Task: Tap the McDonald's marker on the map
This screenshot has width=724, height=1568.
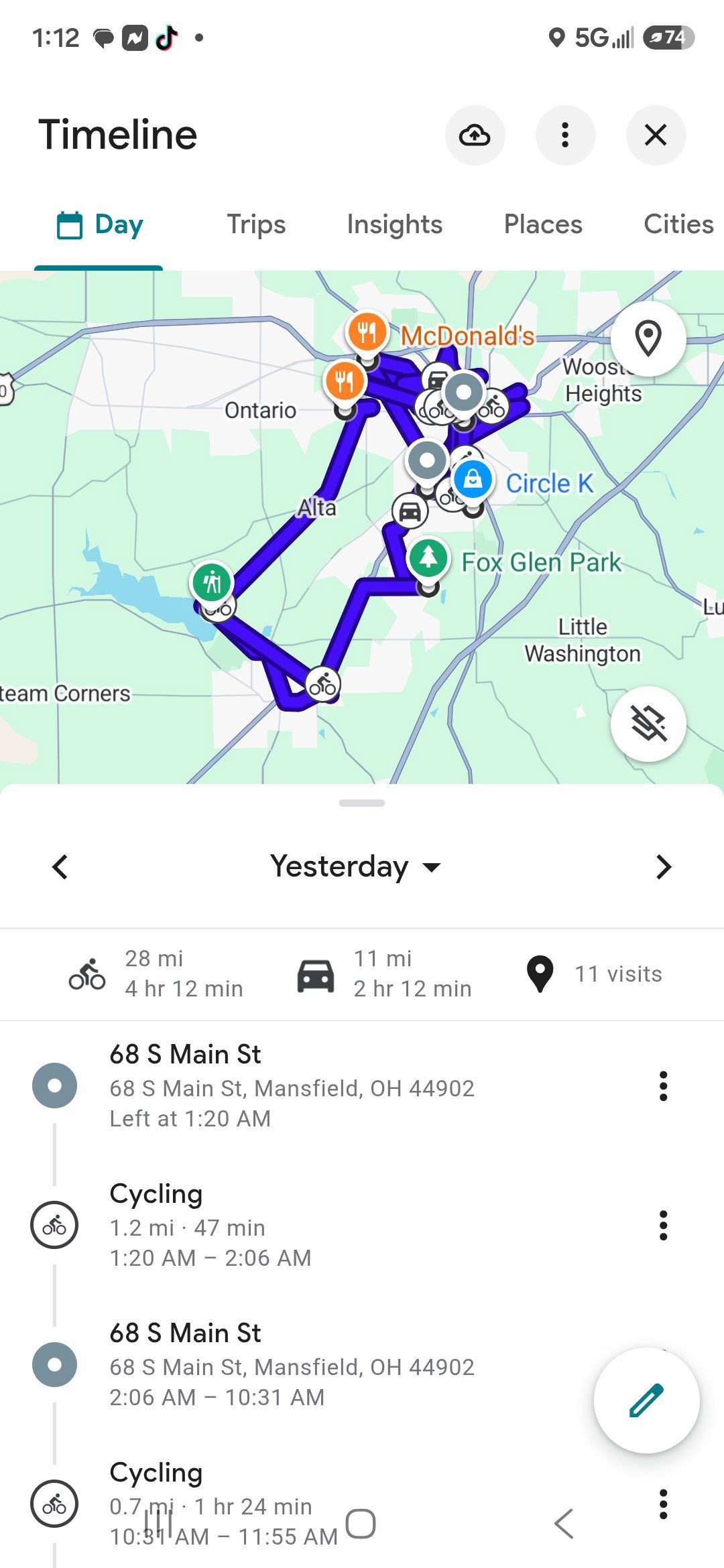Action: [367, 332]
